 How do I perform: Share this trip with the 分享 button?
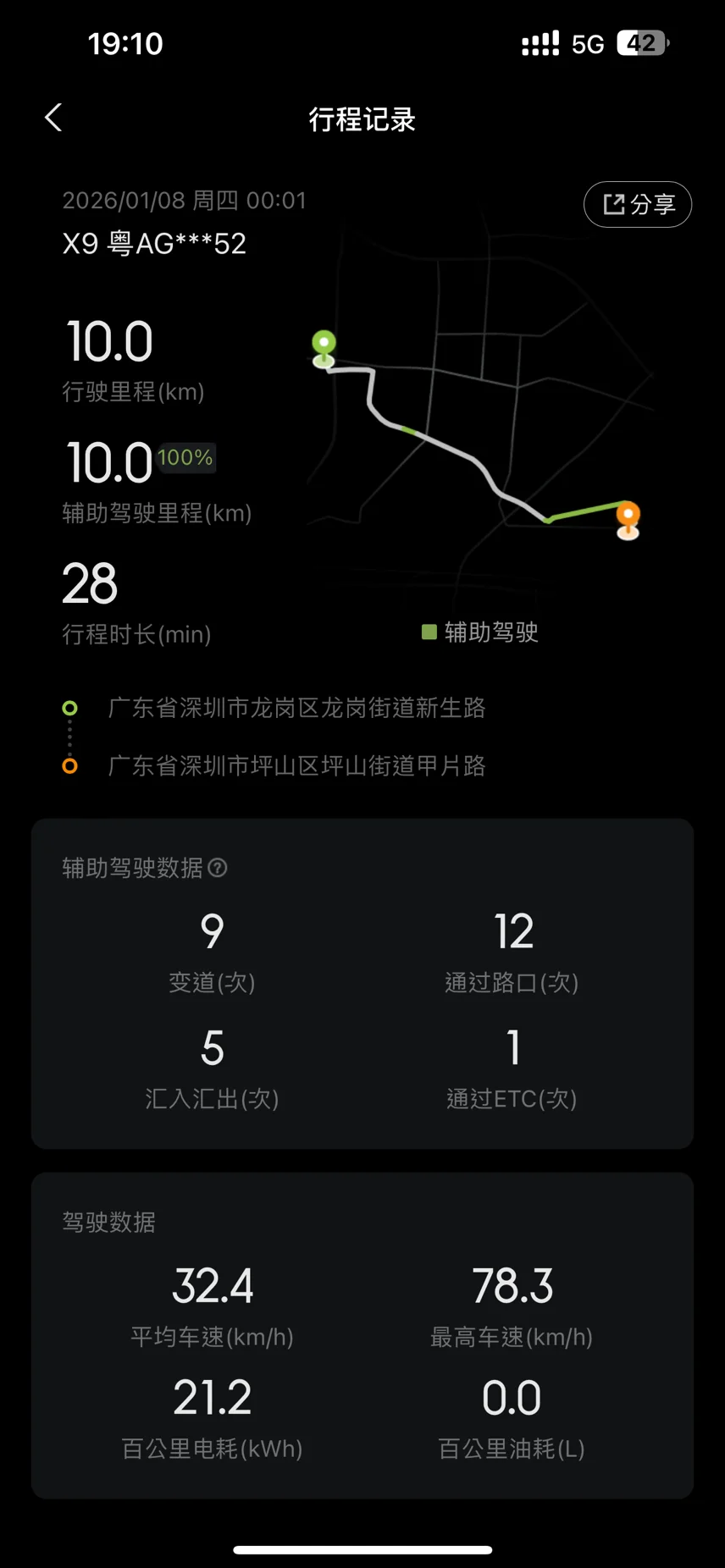pyautogui.click(x=638, y=204)
